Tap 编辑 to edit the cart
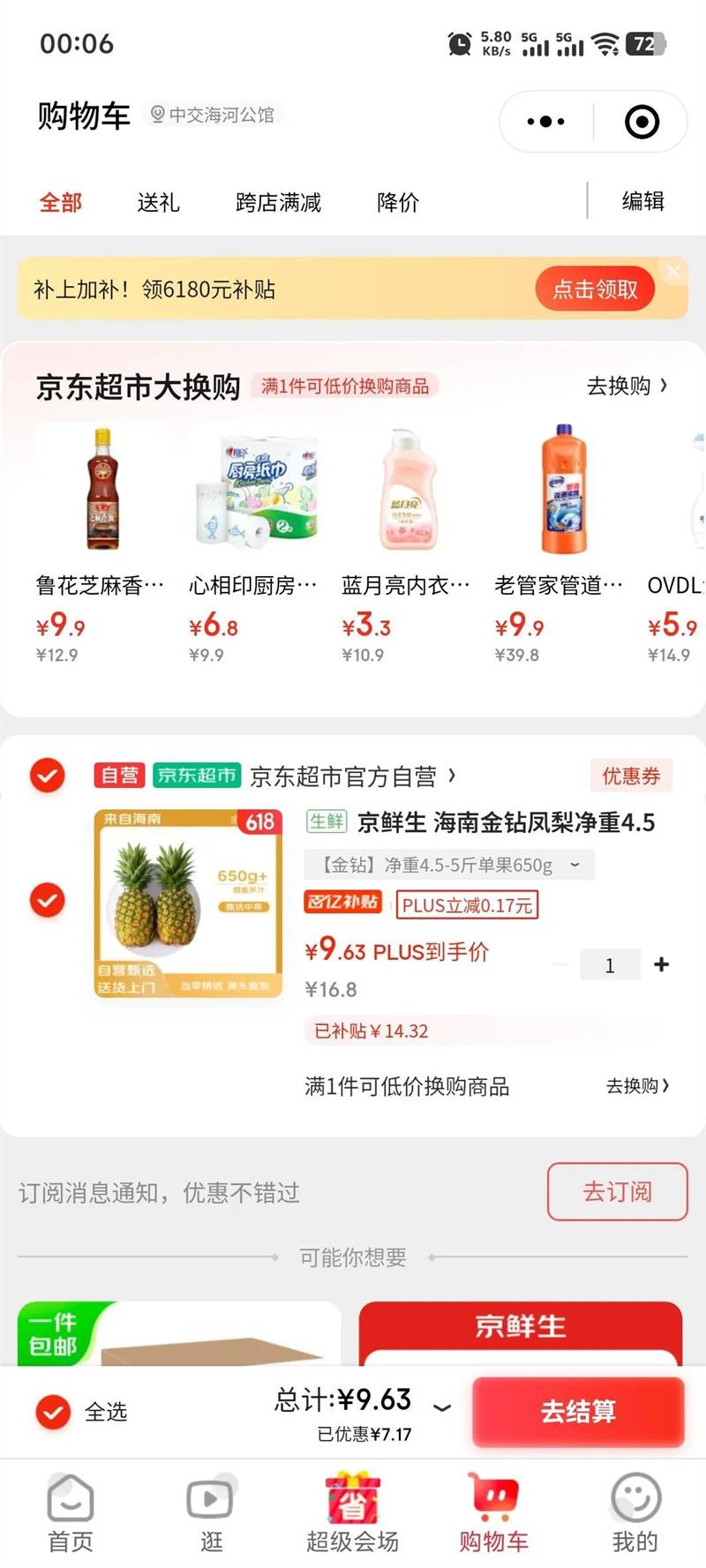 coord(642,201)
